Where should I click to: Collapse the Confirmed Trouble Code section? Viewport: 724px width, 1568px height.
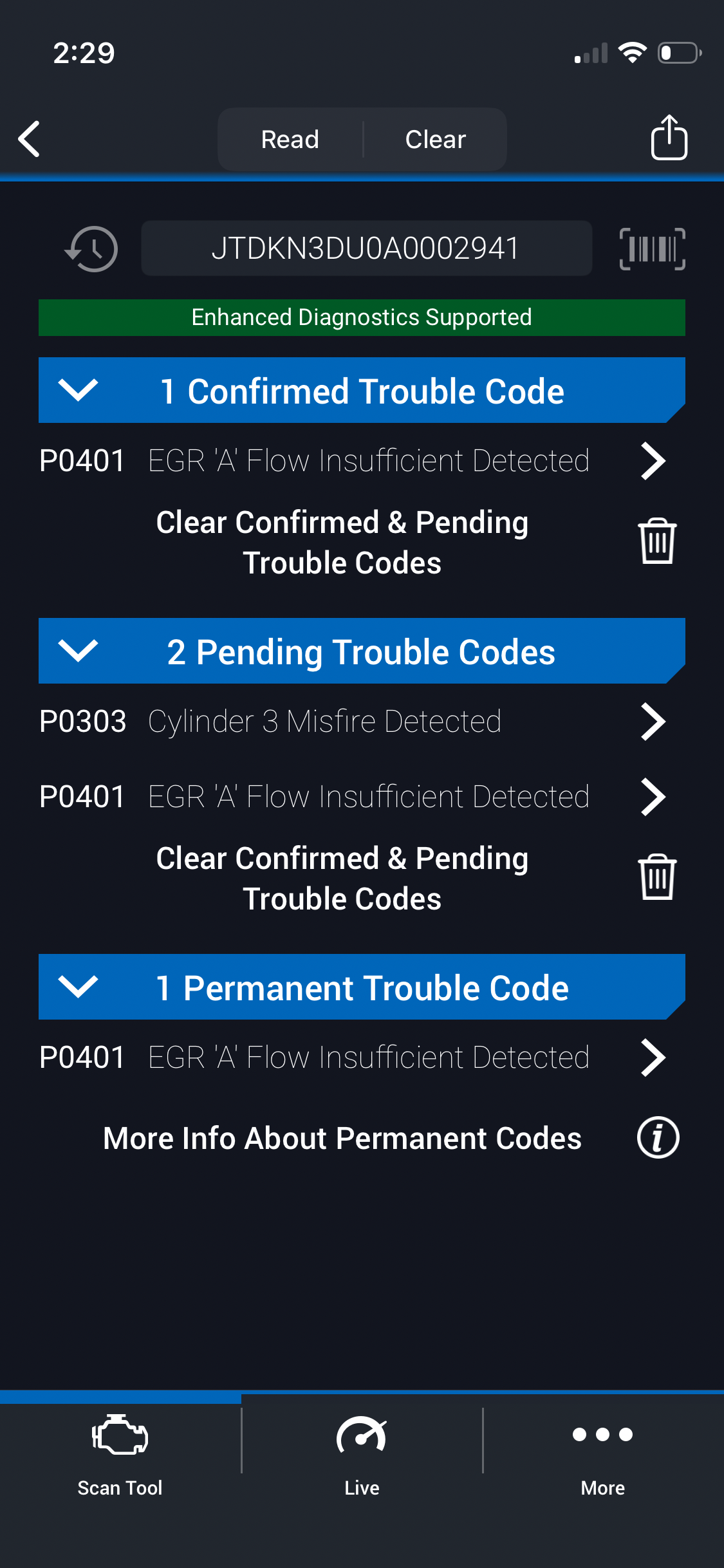[78, 390]
